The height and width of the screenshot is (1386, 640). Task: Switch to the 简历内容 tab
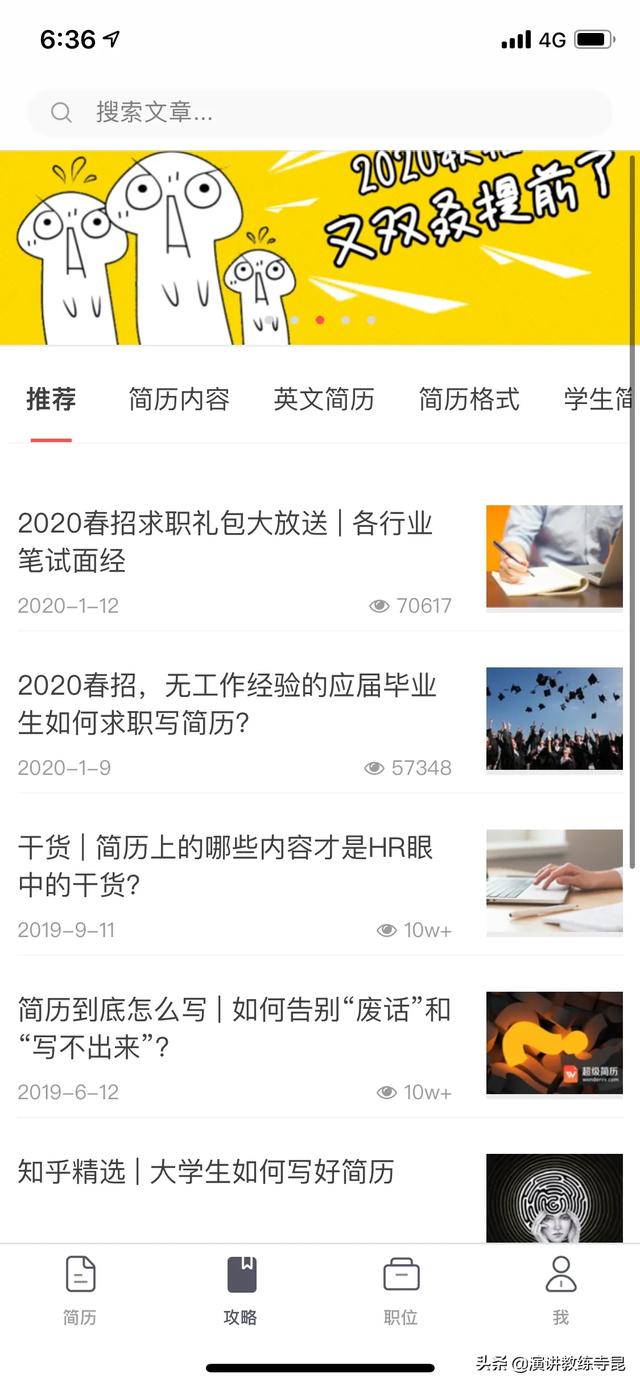[x=179, y=400]
